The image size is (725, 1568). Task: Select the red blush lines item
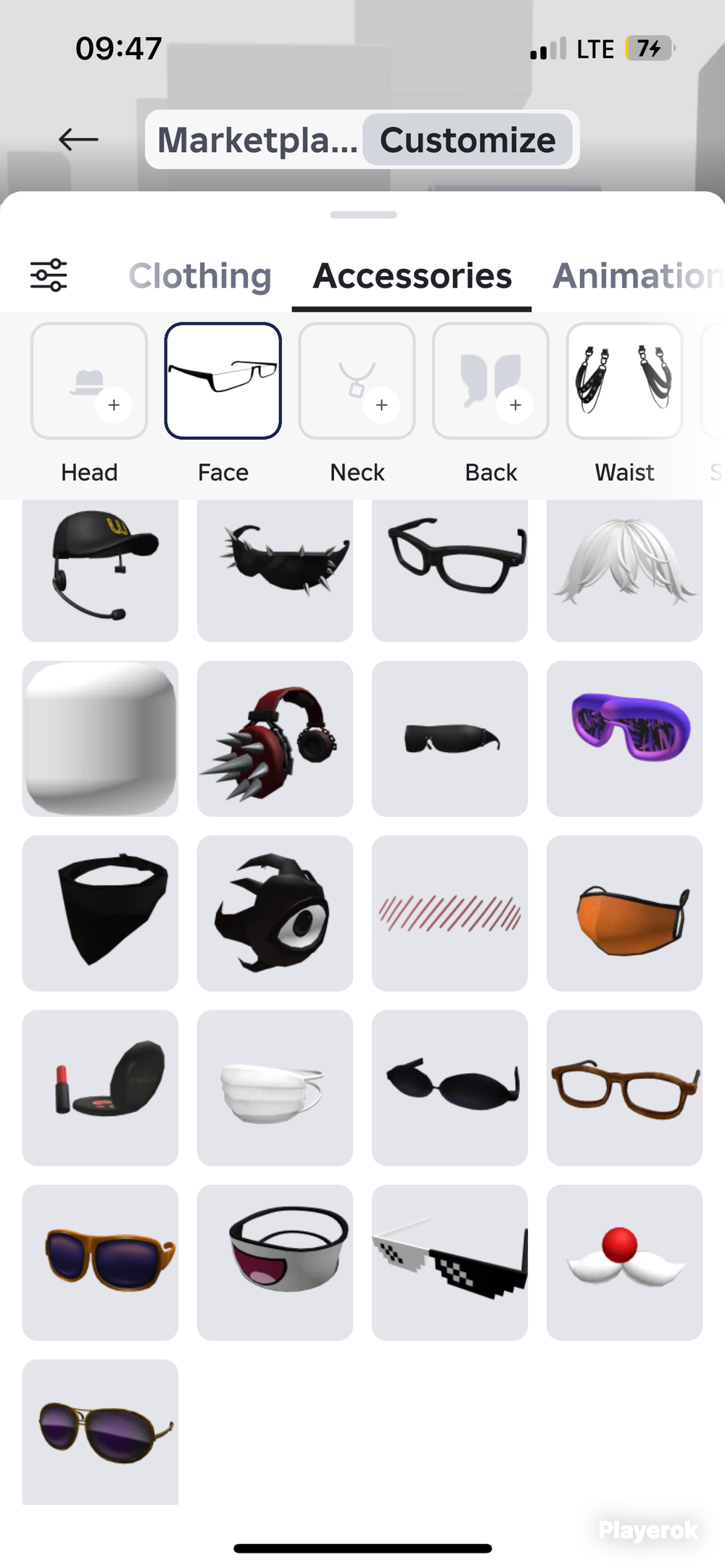point(449,913)
